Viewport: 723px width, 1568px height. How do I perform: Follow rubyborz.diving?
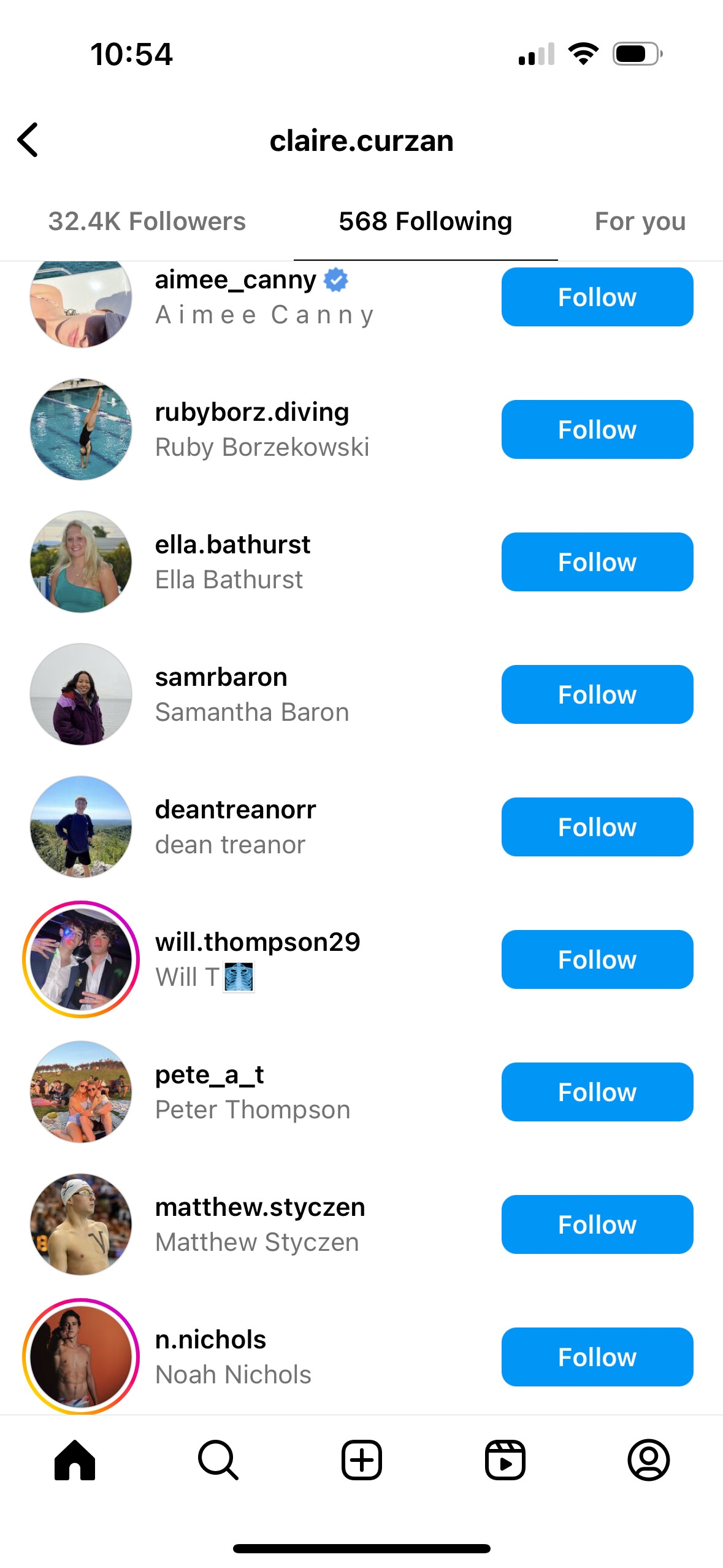click(x=597, y=430)
